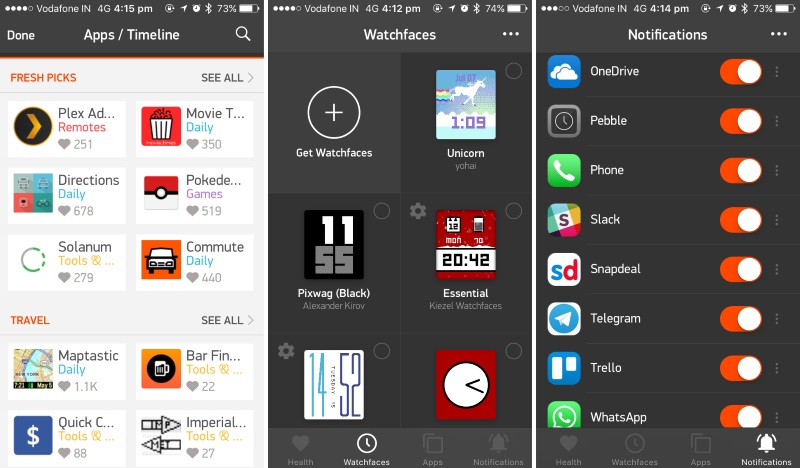Open more options for Trello
Screen dimensions: 800x468
click(x=777, y=368)
